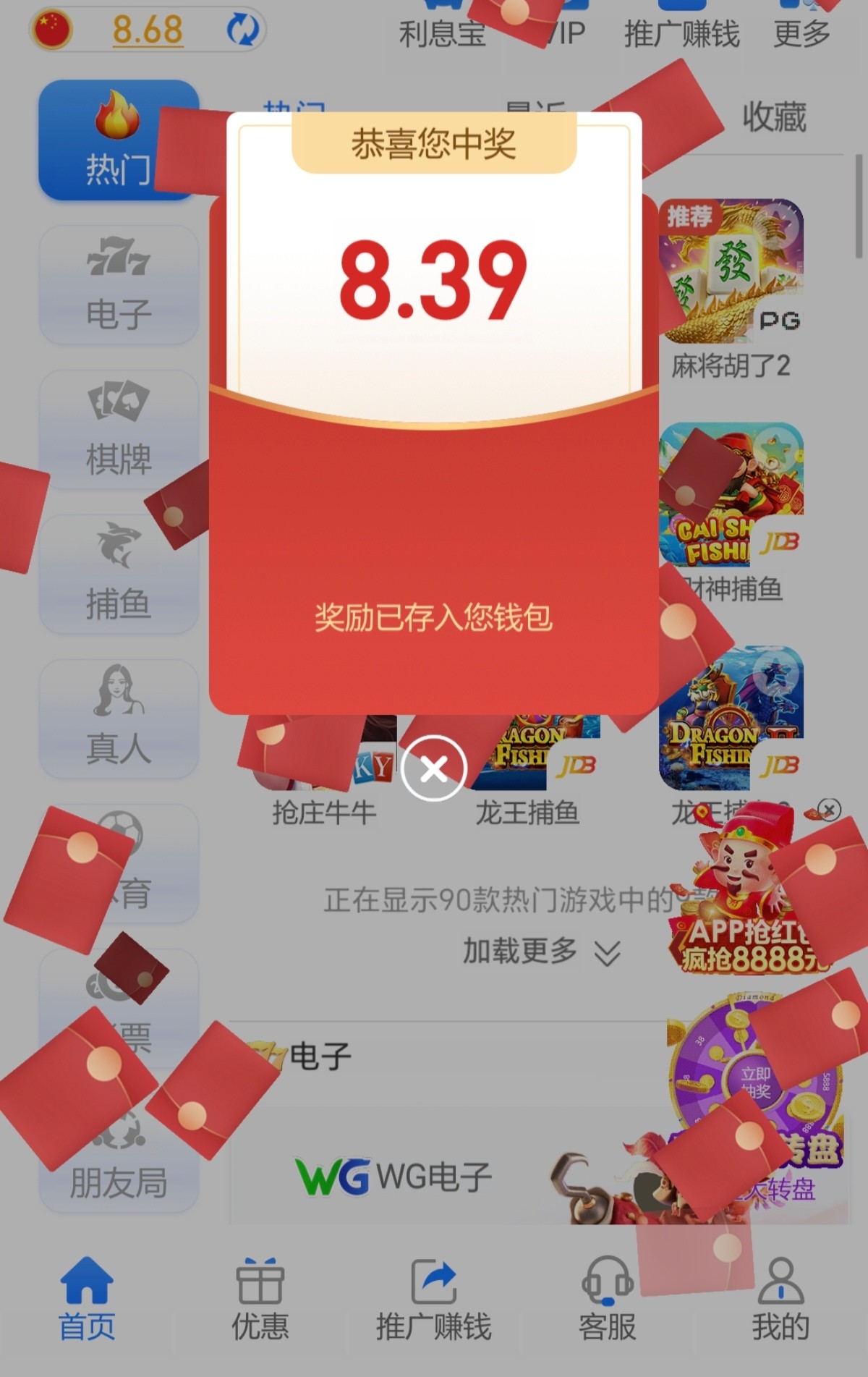Open the 优惠 promotions tab
868x1377 pixels.
click(x=260, y=1300)
